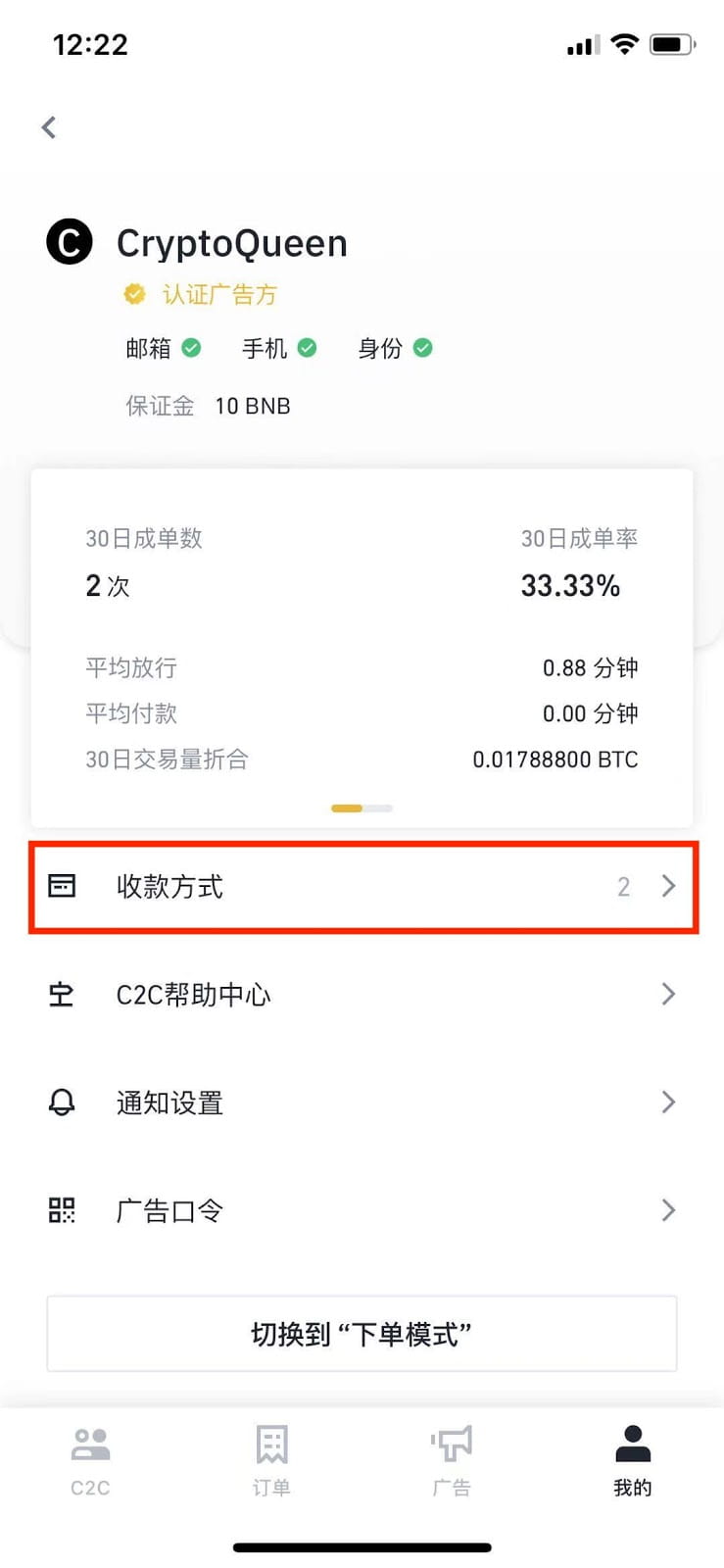724x1568 pixels.
Task: Select the 我的 profile tab
Action: (x=633, y=1460)
